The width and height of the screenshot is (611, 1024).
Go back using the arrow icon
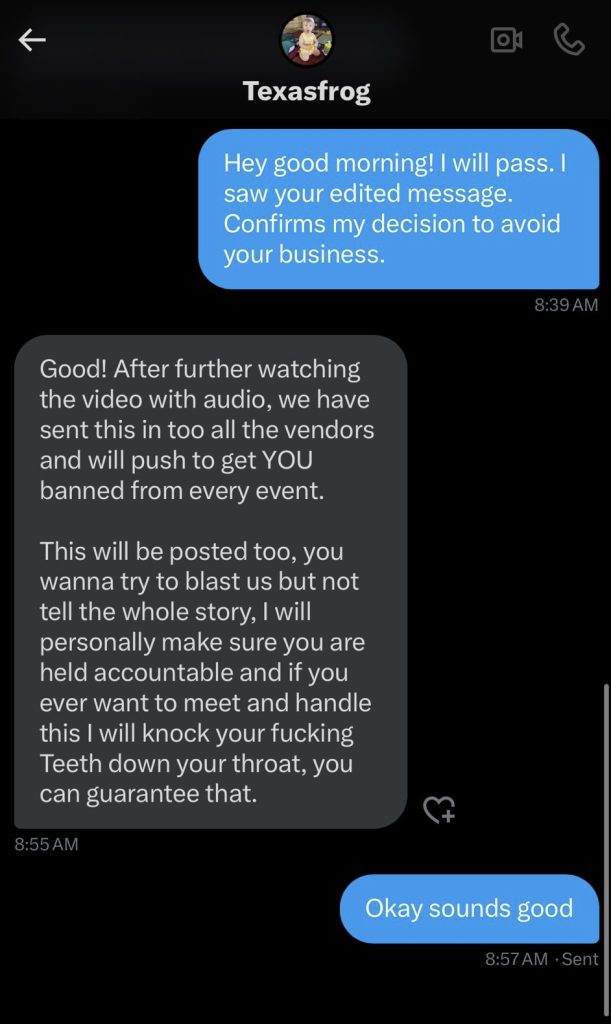tap(33, 40)
